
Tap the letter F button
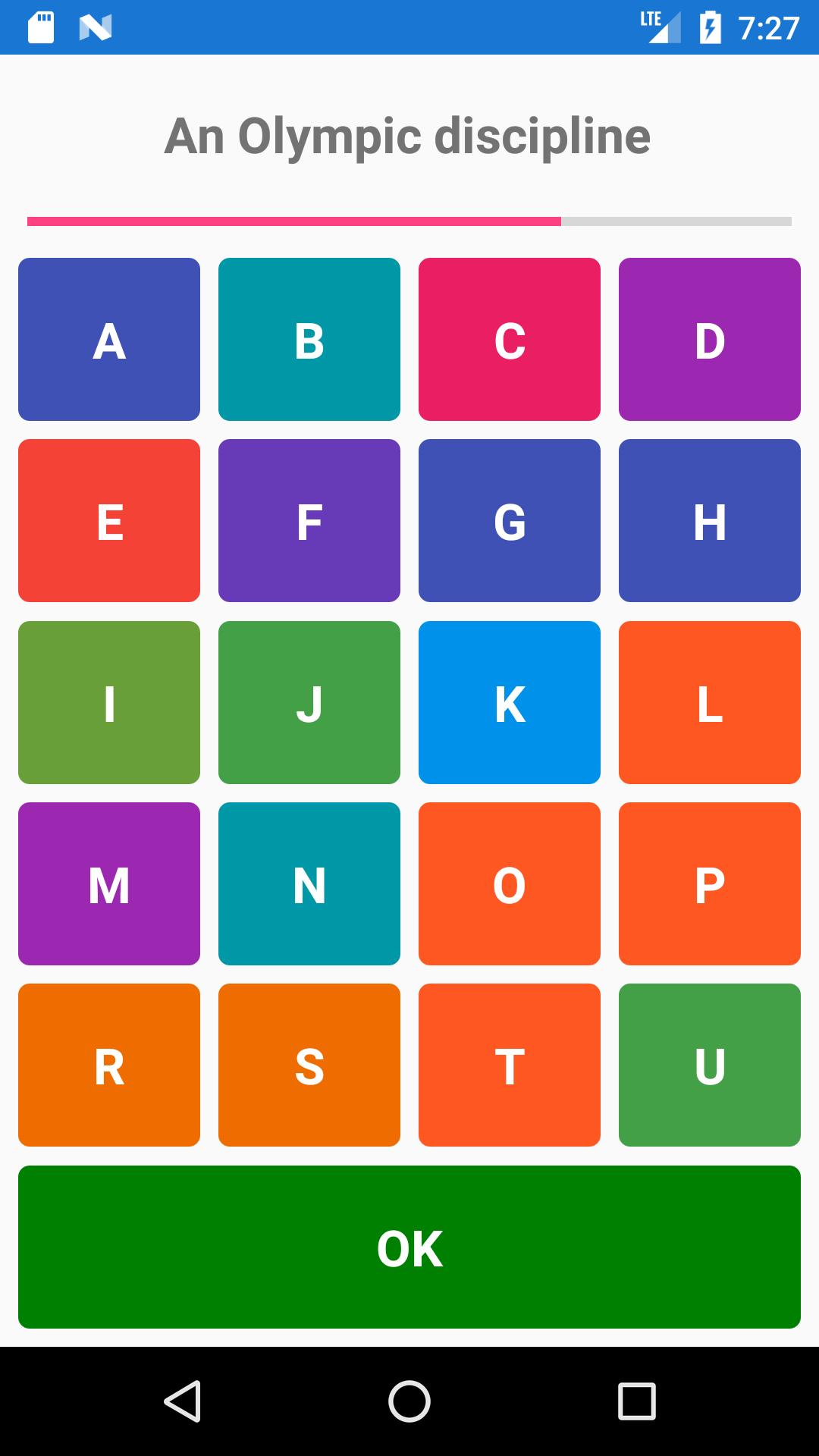click(x=309, y=520)
